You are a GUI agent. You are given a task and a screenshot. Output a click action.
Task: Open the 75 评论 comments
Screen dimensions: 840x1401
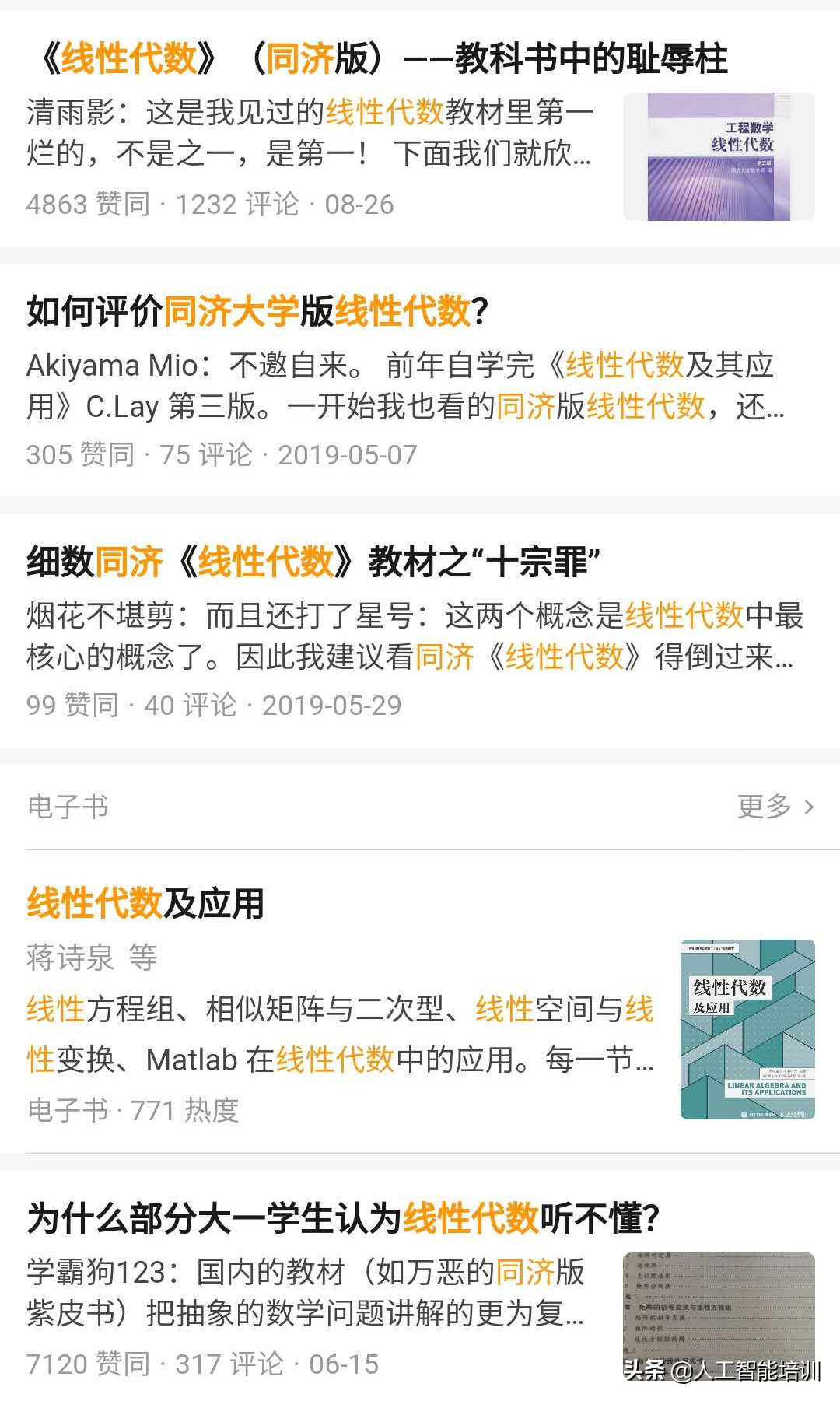(202, 454)
